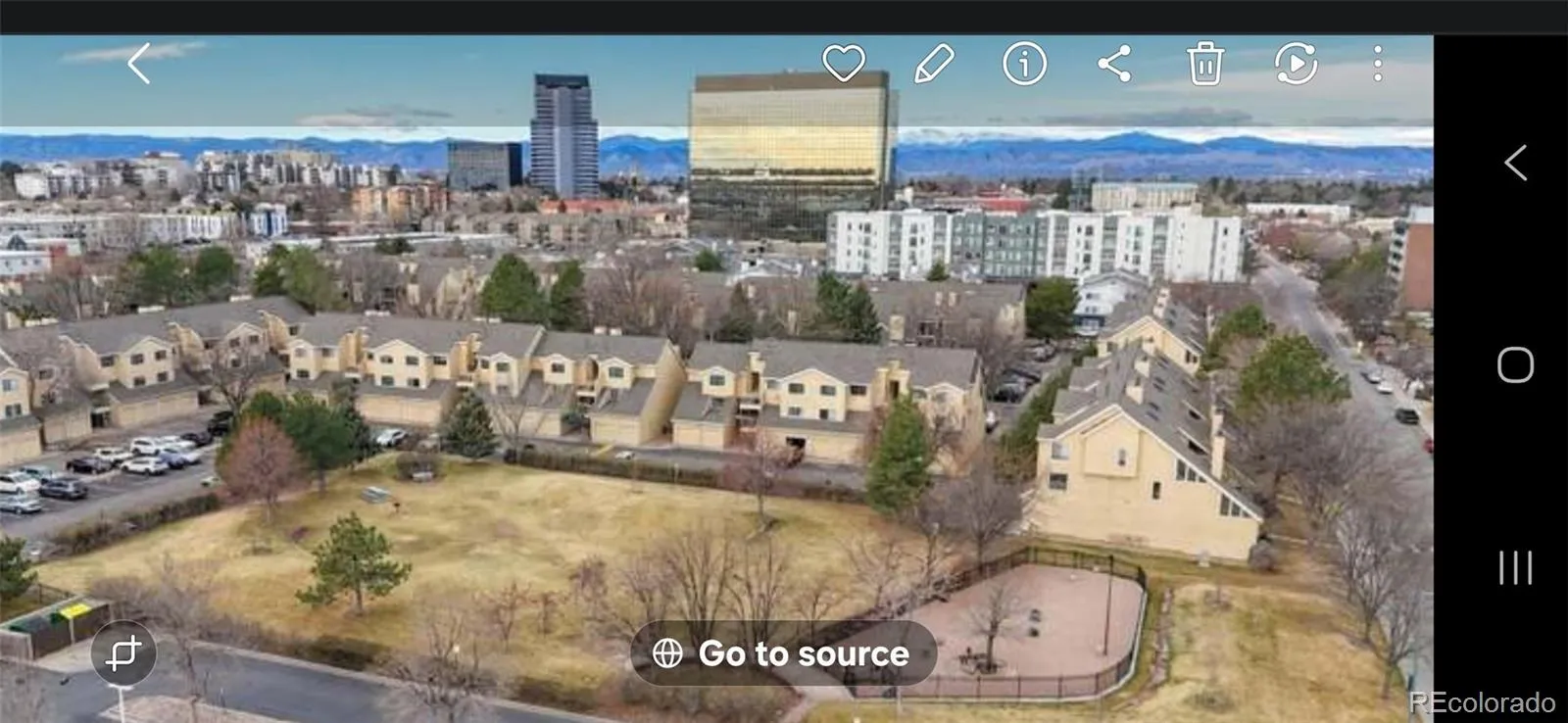
Task: Delete the photo with the trash icon
Action: coord(1205,64)
